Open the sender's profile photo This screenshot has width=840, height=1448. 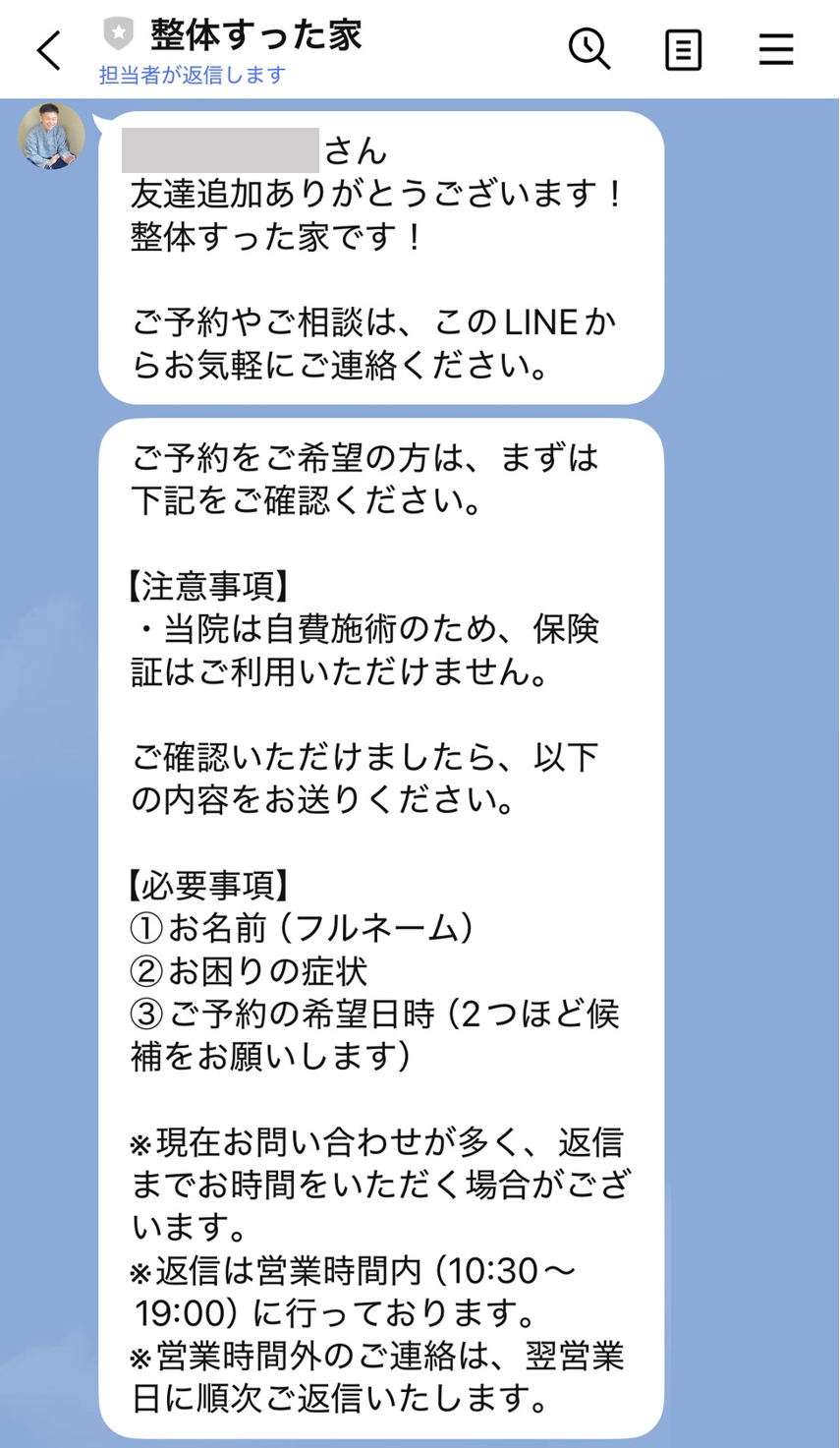point(51,137)
